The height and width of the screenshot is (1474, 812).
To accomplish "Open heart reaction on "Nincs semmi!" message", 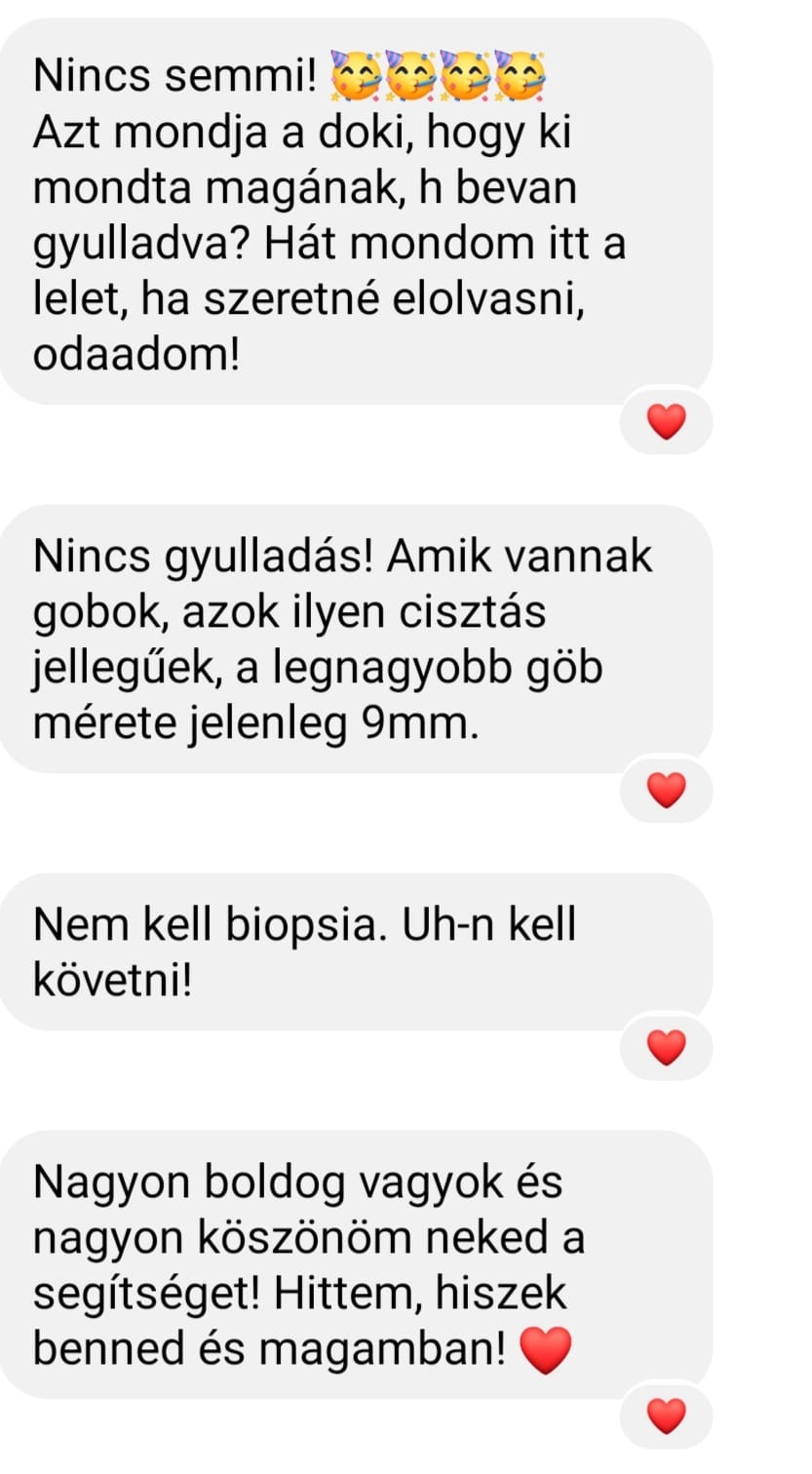I will 667,422.
